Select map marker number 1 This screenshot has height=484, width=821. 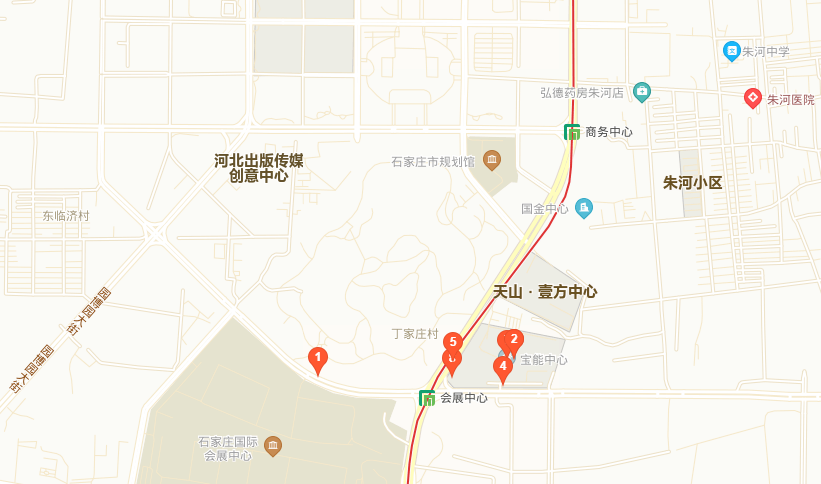(x=318, y=357)
